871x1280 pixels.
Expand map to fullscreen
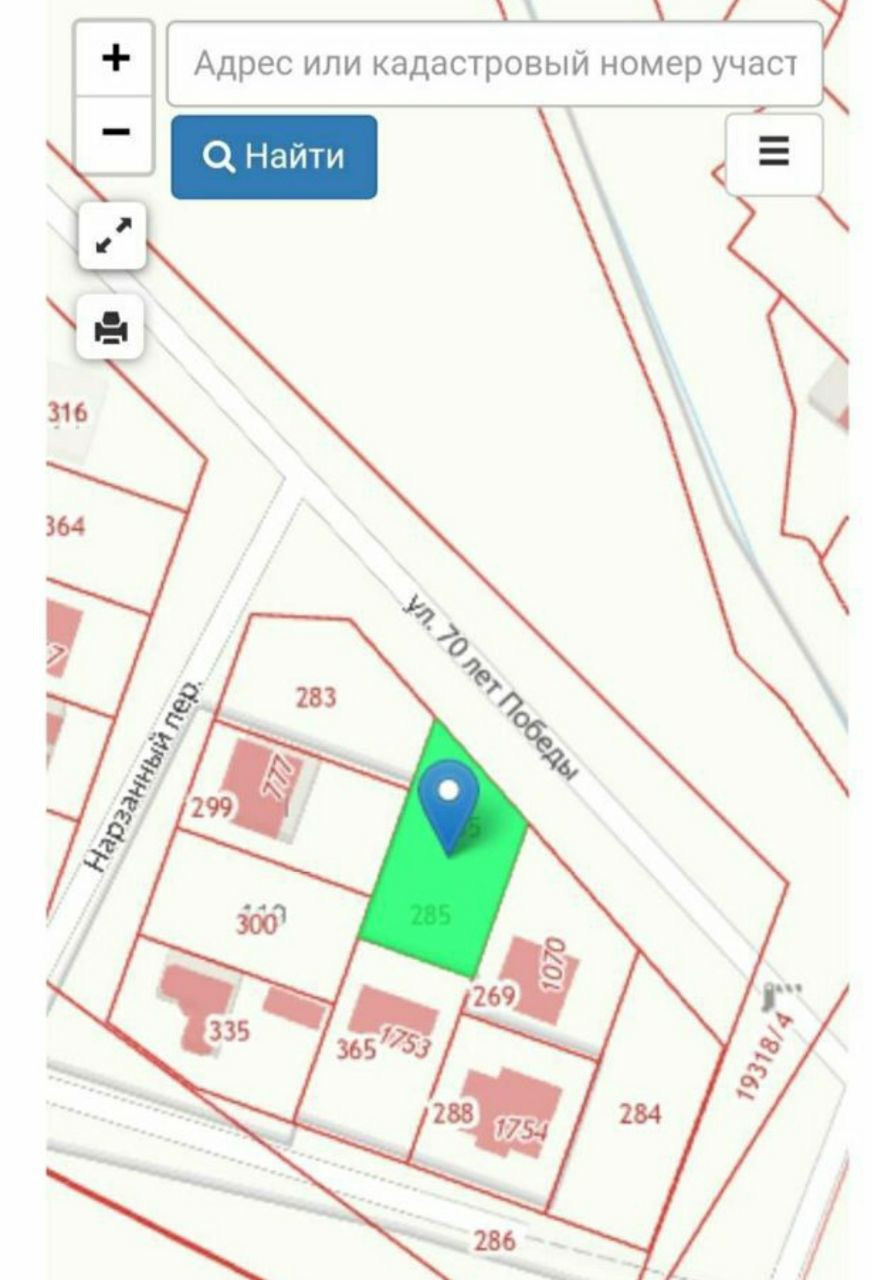pyautogui.click(x=113, y=237)
